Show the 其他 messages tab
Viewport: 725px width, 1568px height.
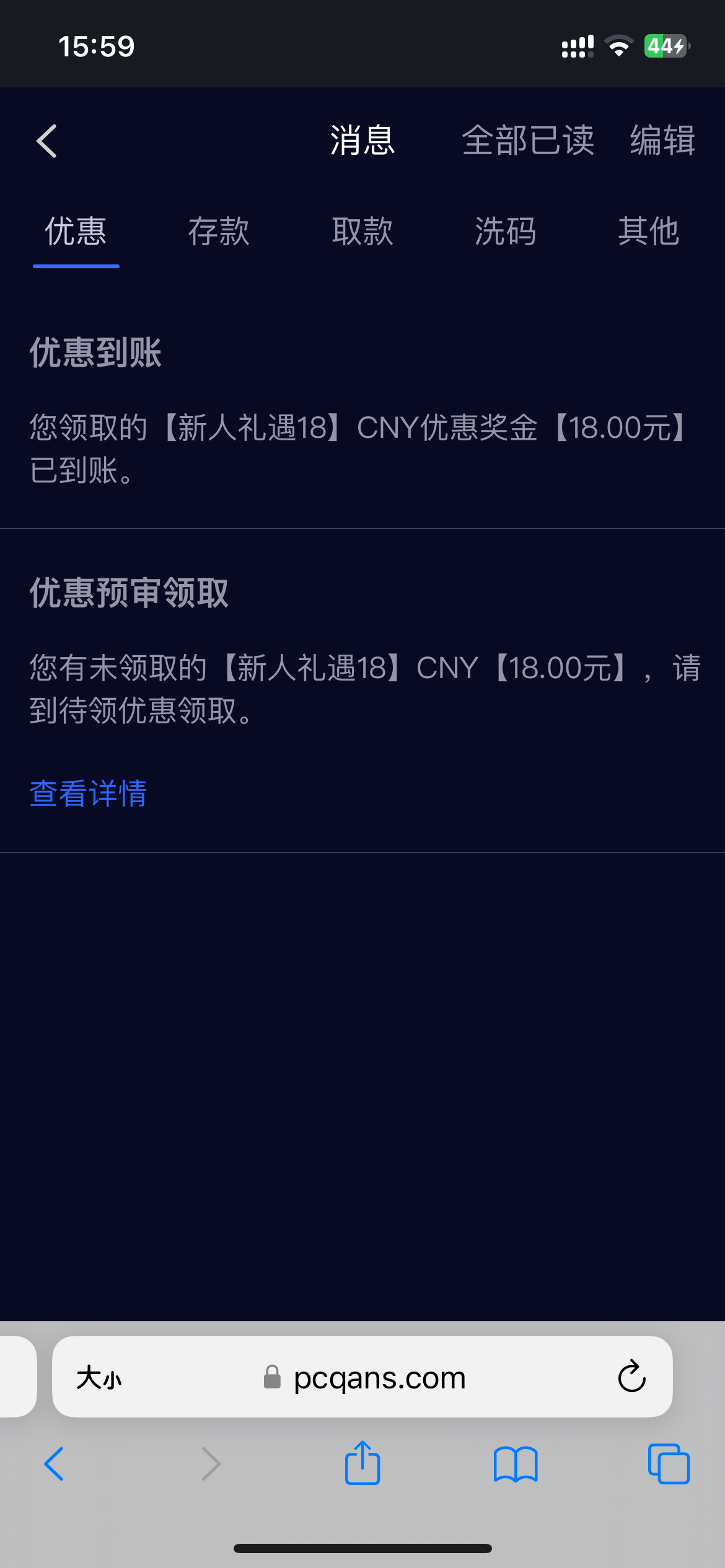tap(649, 232)
